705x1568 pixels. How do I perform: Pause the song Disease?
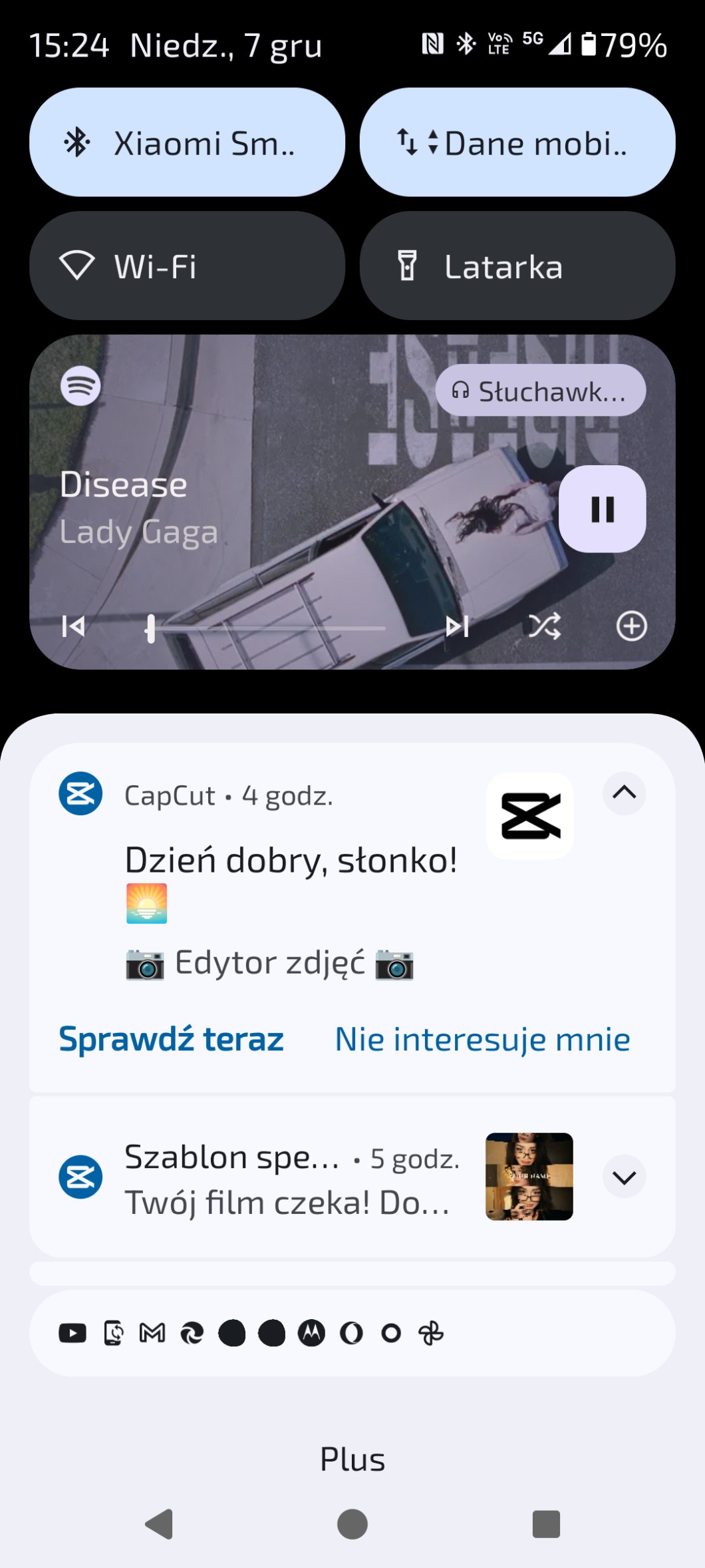[602, 509]
